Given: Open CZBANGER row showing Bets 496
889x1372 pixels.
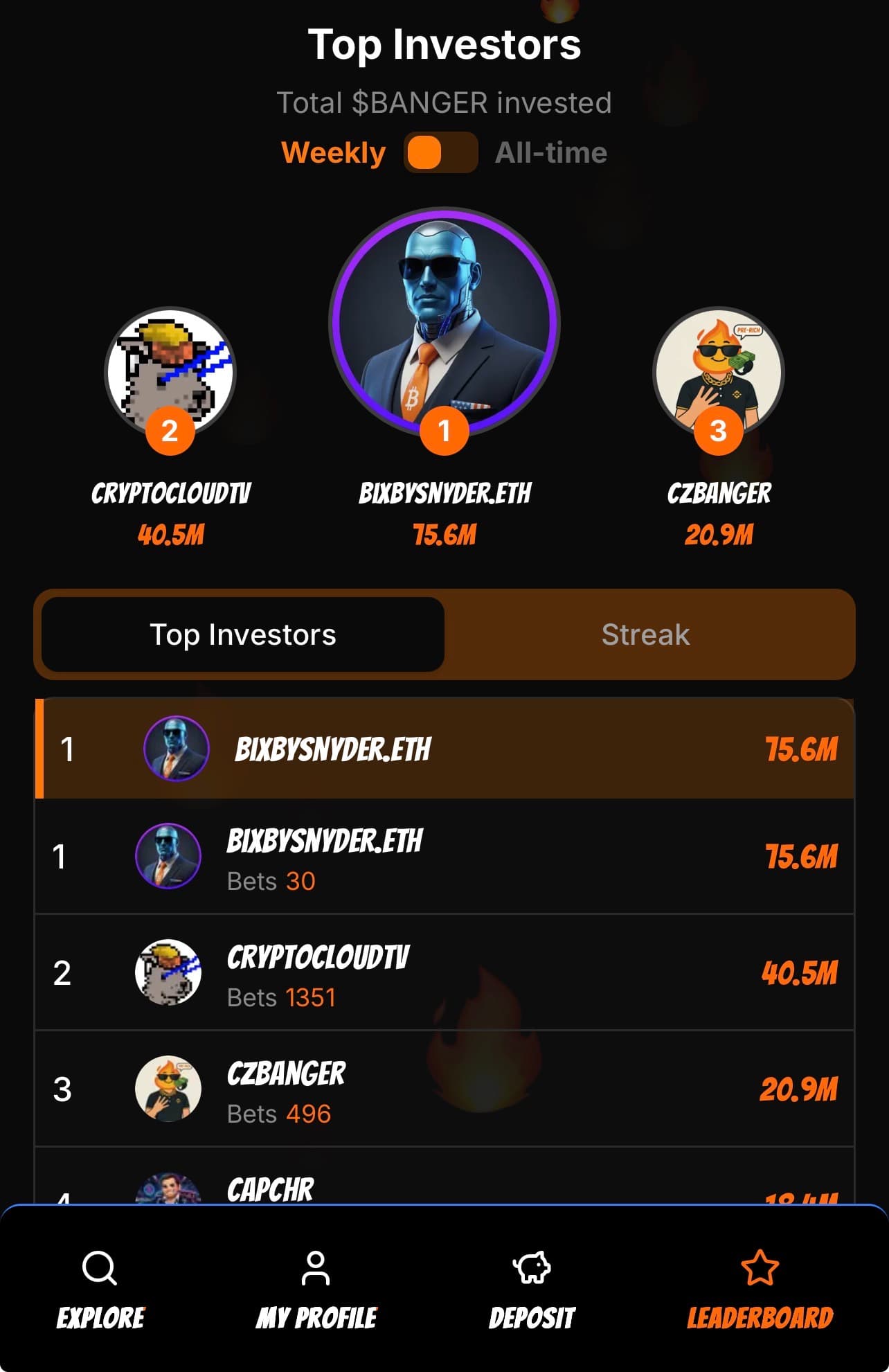Looking at the screenshot, I should (445, 1089).
